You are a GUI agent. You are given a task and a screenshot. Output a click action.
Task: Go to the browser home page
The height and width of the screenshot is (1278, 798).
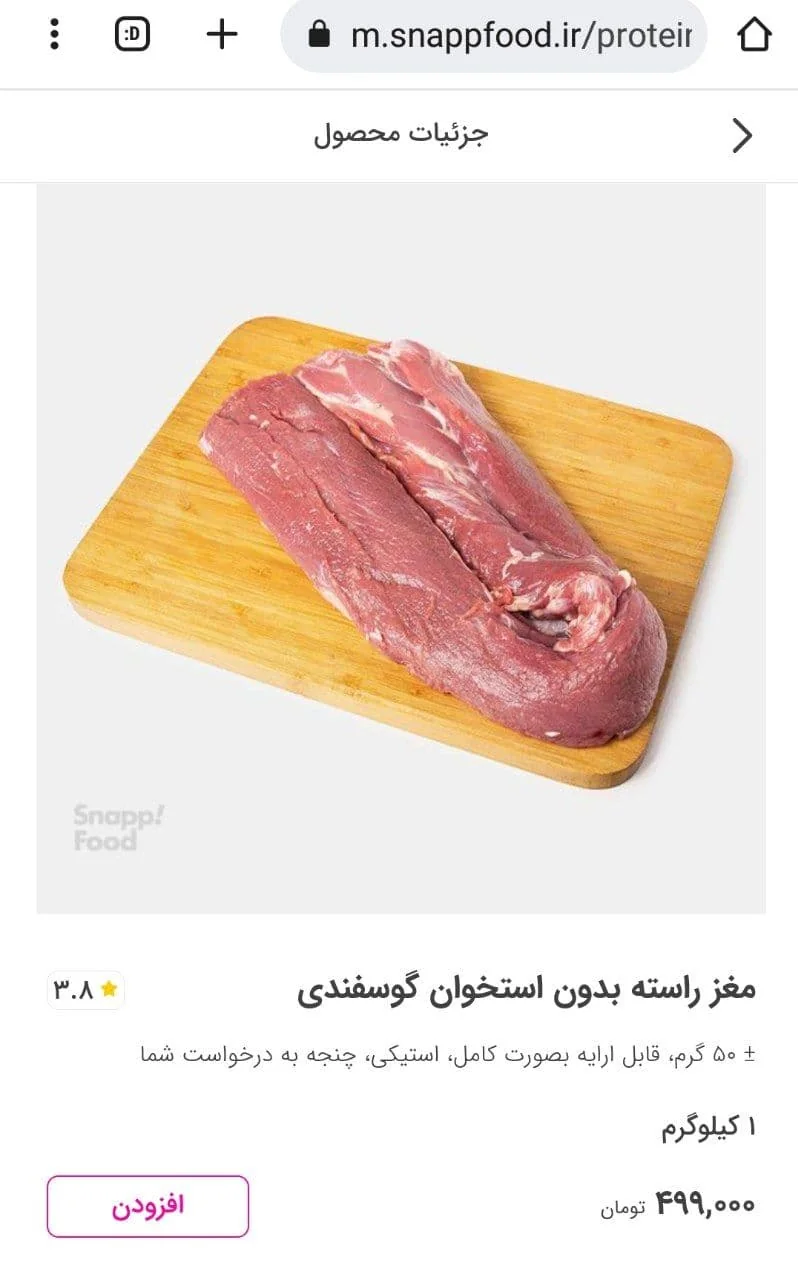tap(755, 36)
